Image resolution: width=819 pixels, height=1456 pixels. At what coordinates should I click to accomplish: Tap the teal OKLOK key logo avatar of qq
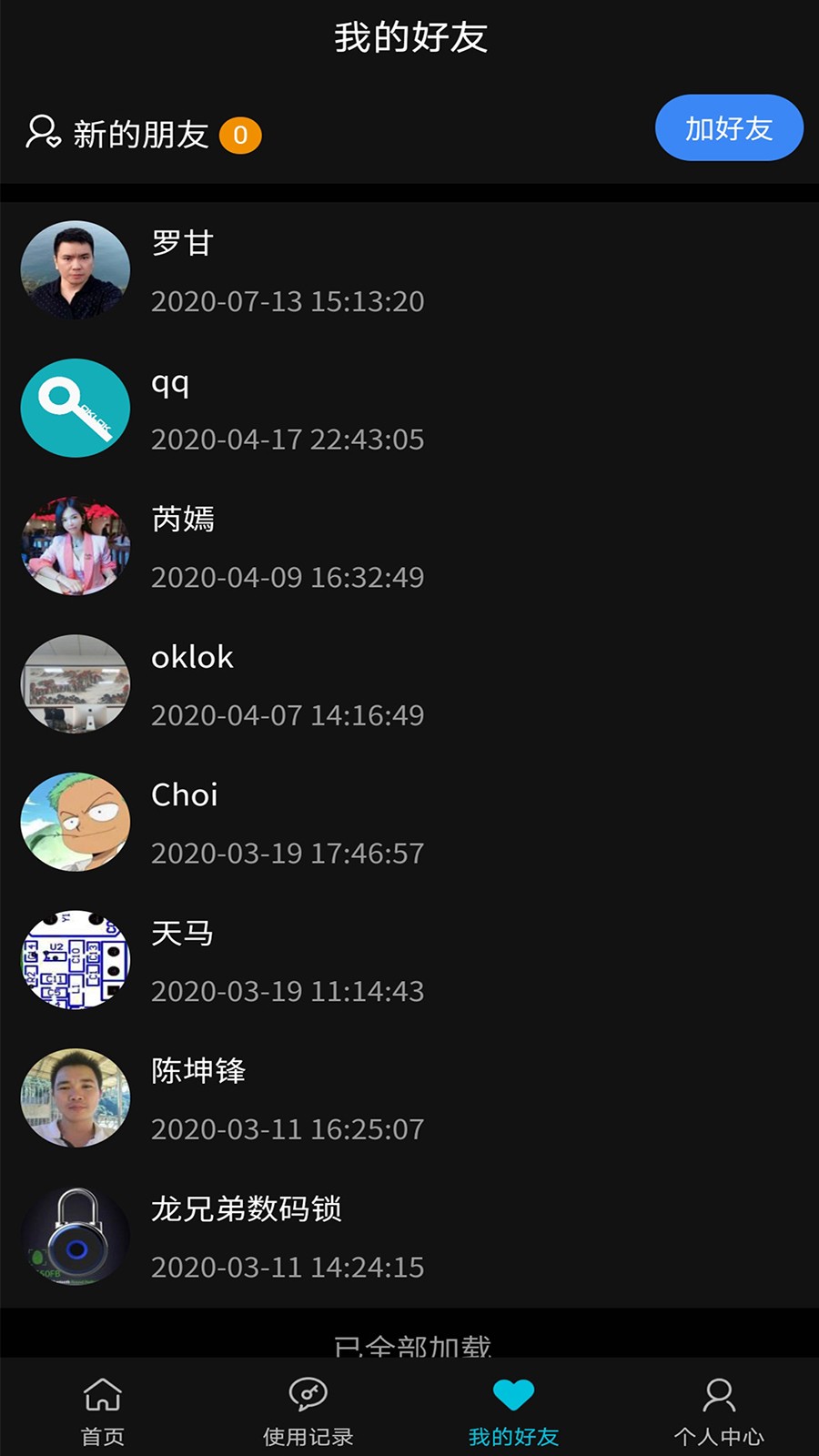click(76, 408)
